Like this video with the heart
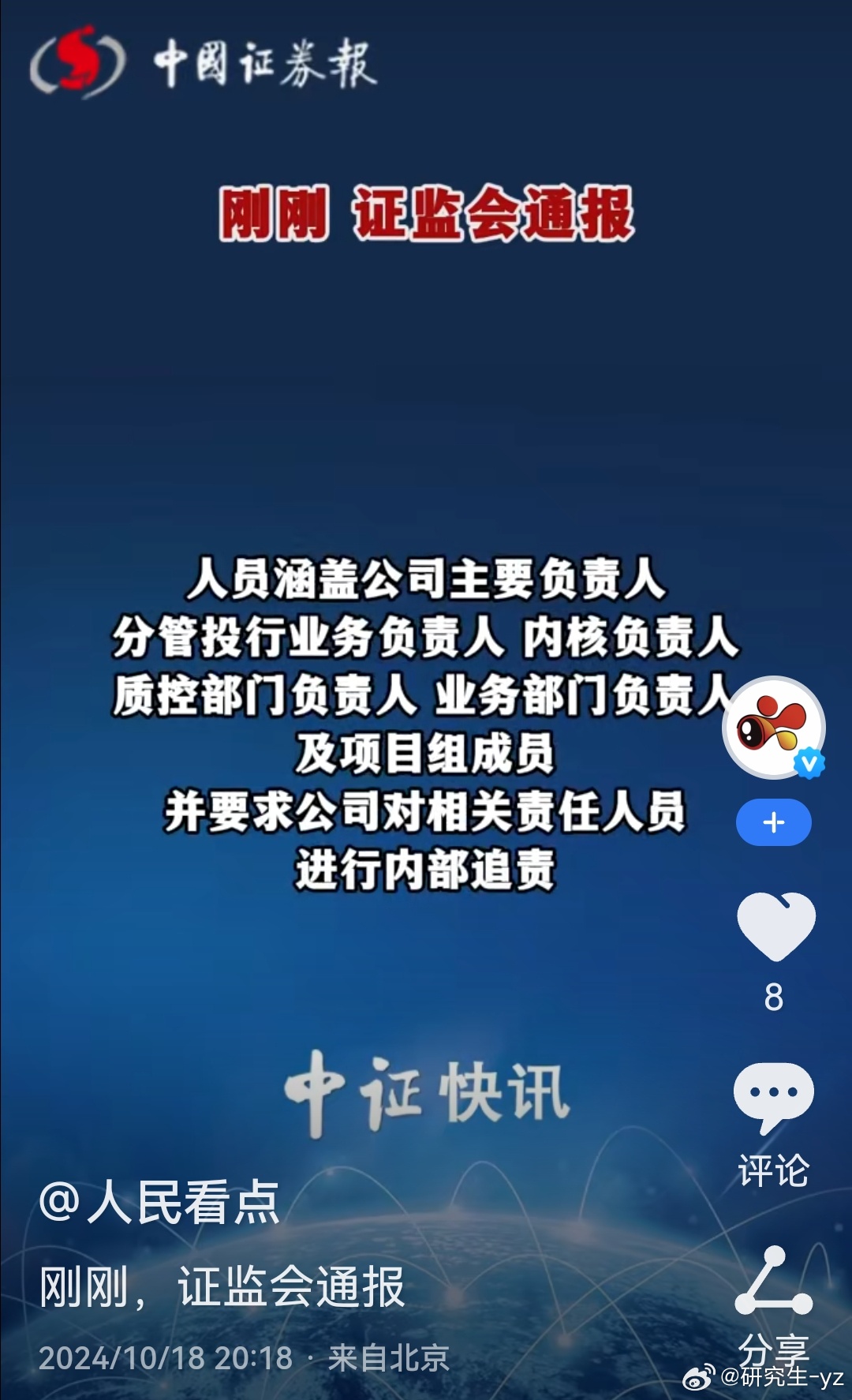The height and width of the screenshot is (1400, 852). (775, 926)
